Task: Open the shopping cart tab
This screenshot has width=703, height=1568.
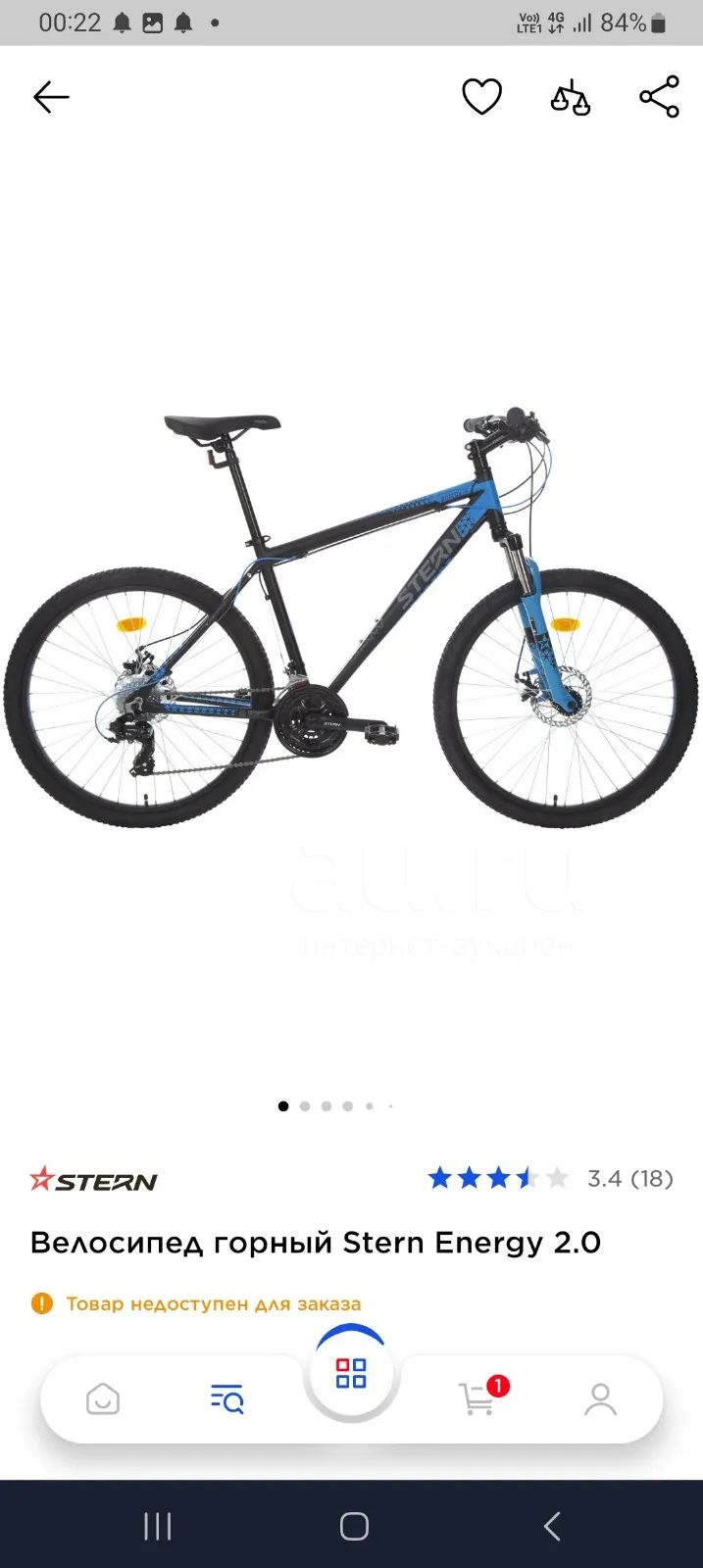Action: point(477,1398)
